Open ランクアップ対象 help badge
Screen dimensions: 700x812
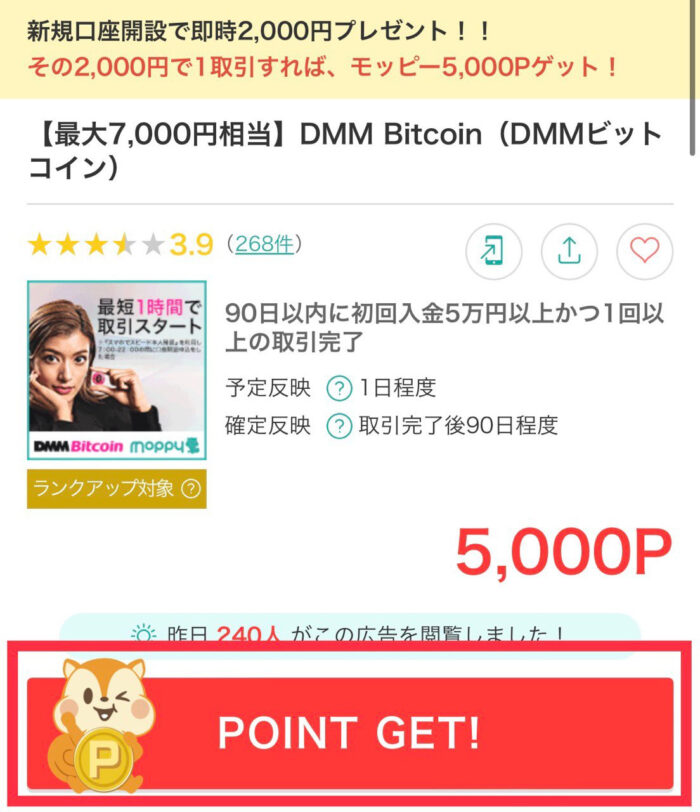[x=117, y=489]
